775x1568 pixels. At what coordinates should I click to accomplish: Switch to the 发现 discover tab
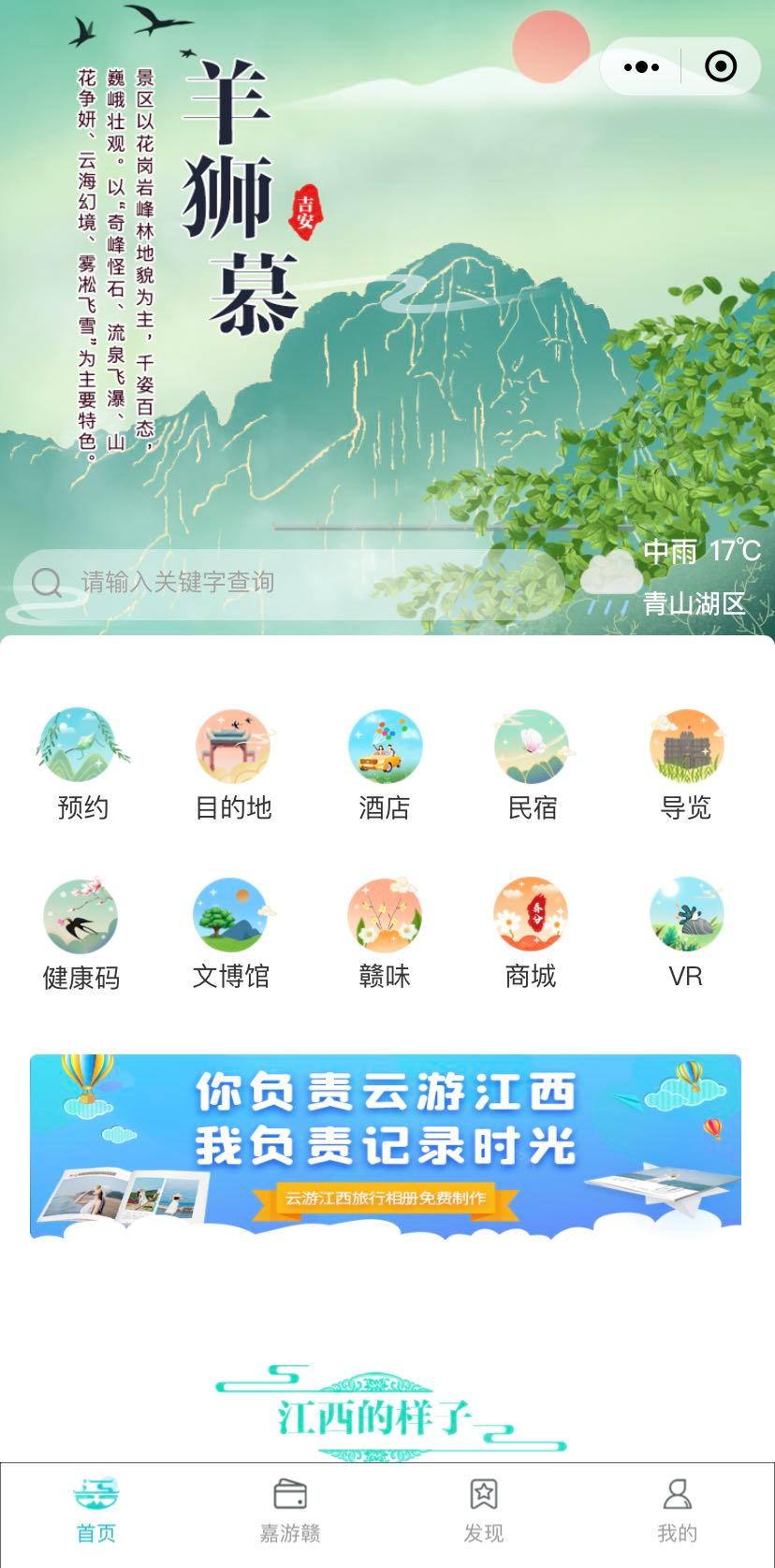[x=484, y=1511]
